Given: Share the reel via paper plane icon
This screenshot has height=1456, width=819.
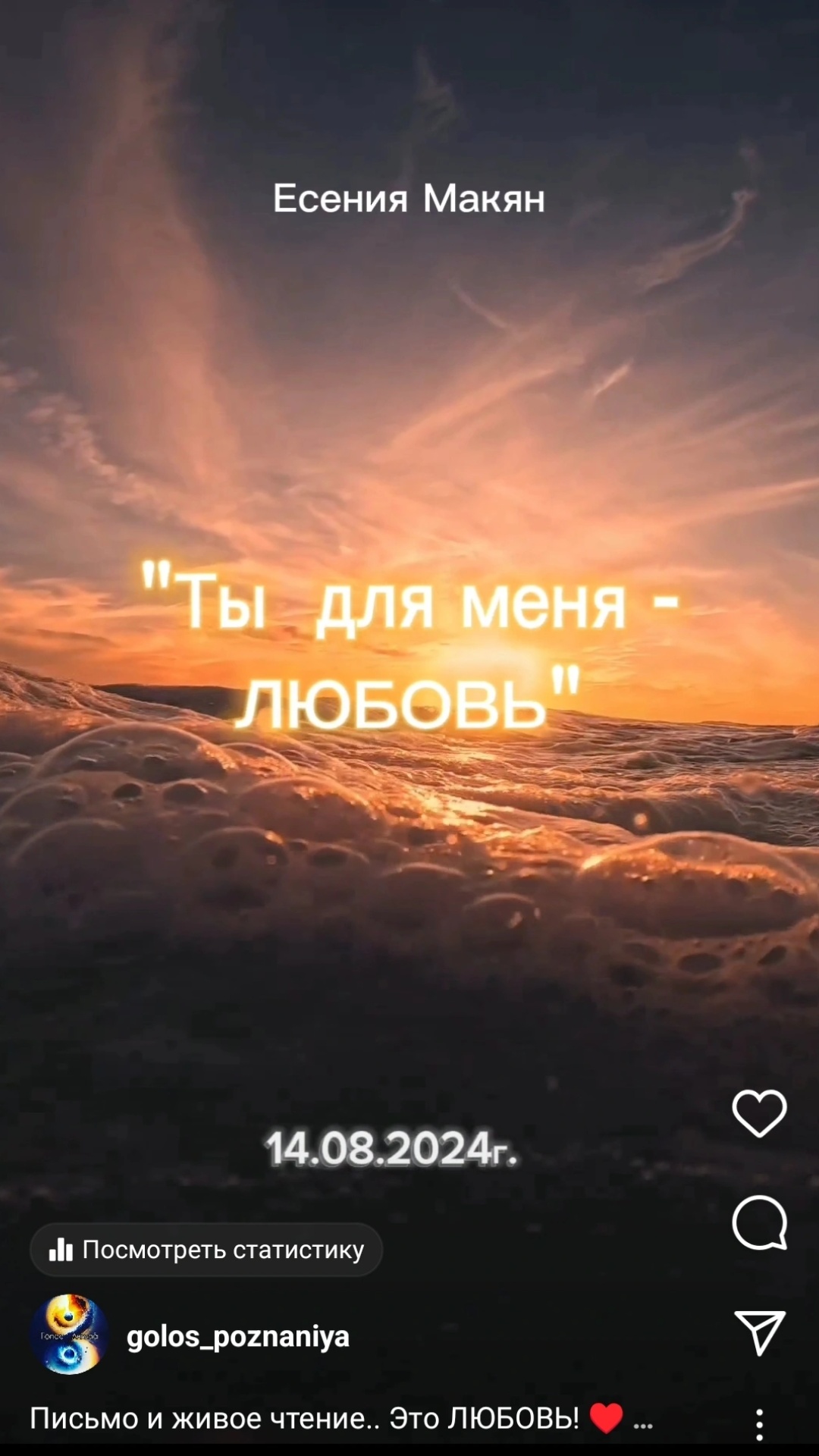Looking at the screenshot, I should [759, 1332].
